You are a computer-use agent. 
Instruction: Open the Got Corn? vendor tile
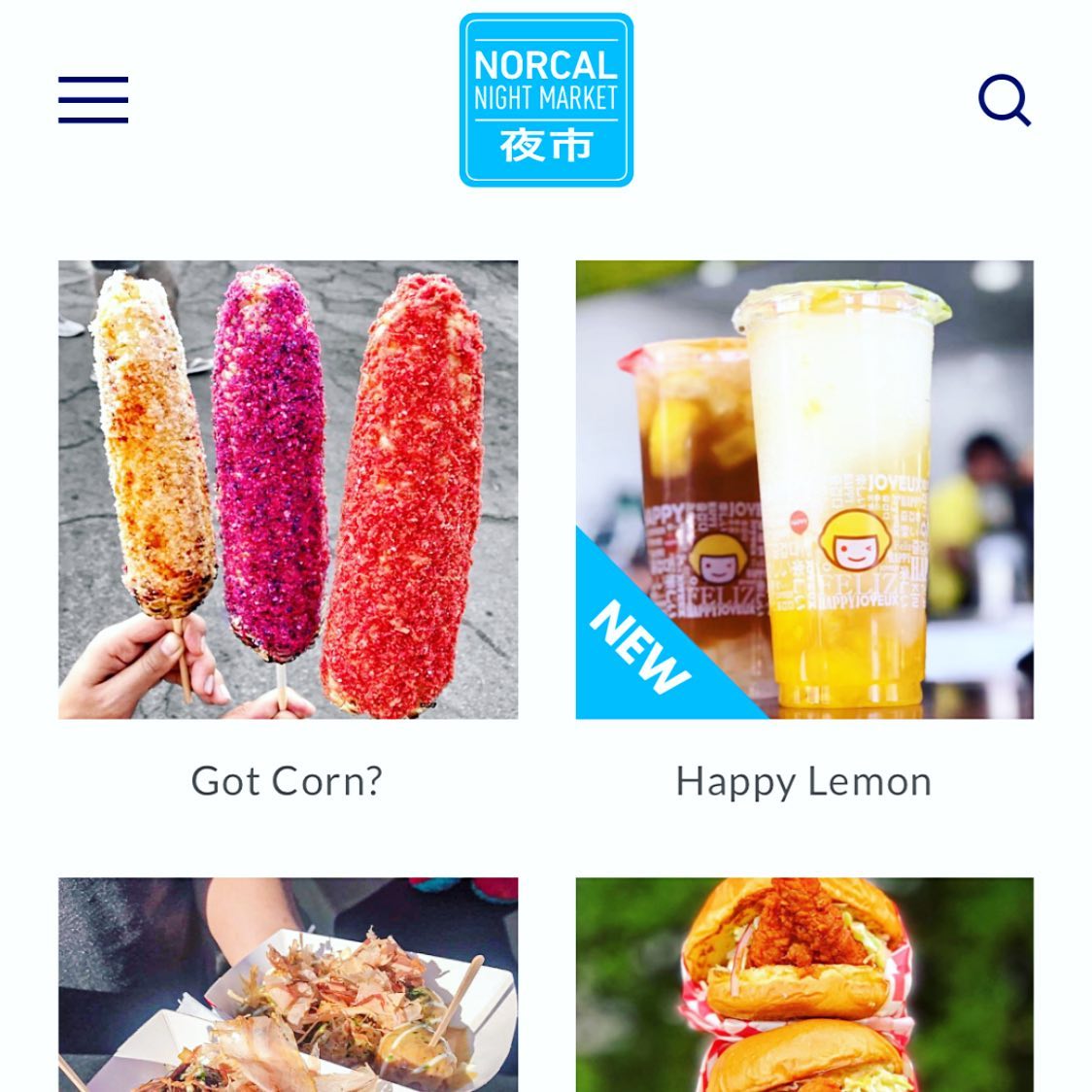click(288, 490)
